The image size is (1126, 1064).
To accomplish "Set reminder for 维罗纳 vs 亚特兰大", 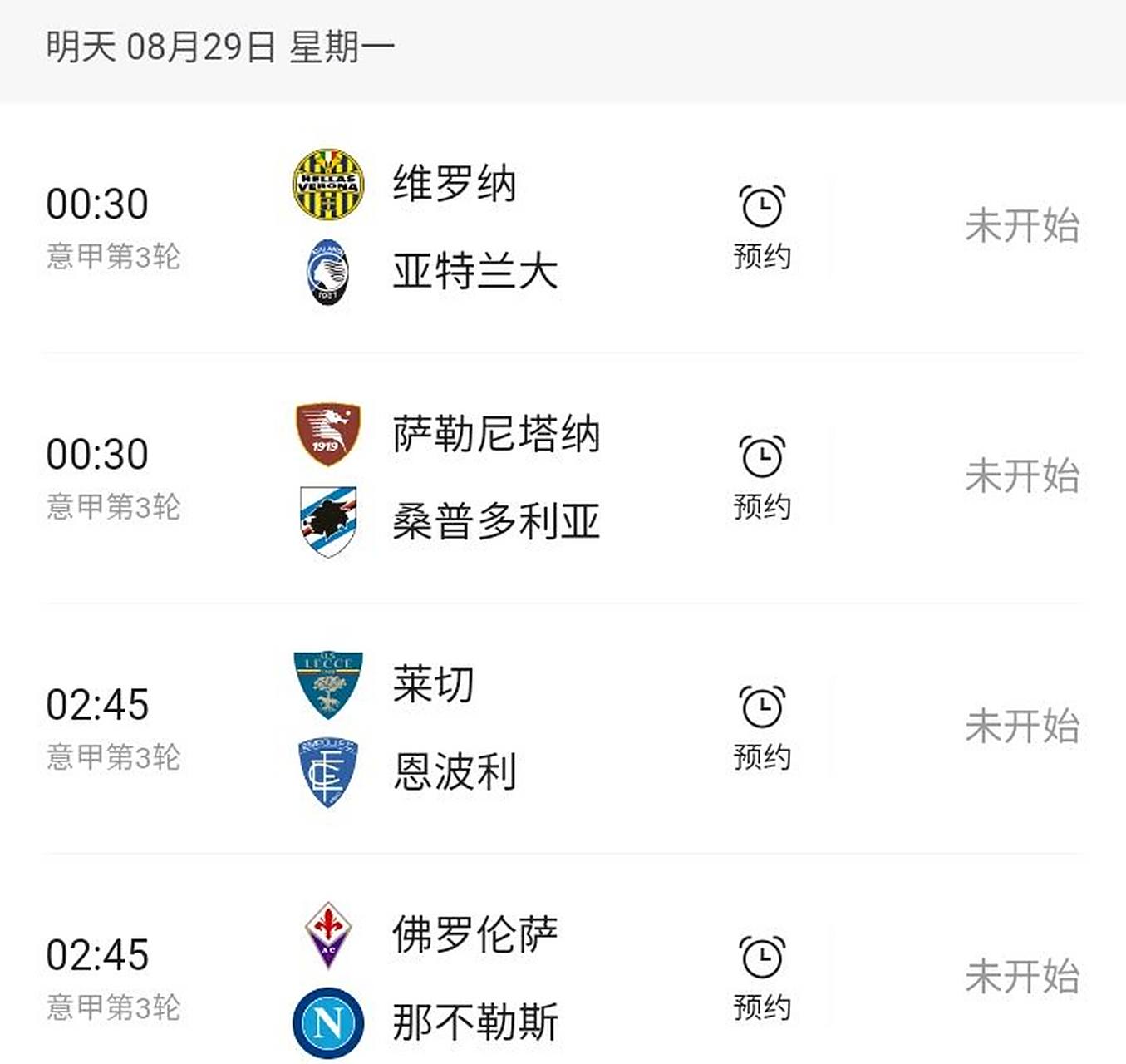I will coord(761,226).
